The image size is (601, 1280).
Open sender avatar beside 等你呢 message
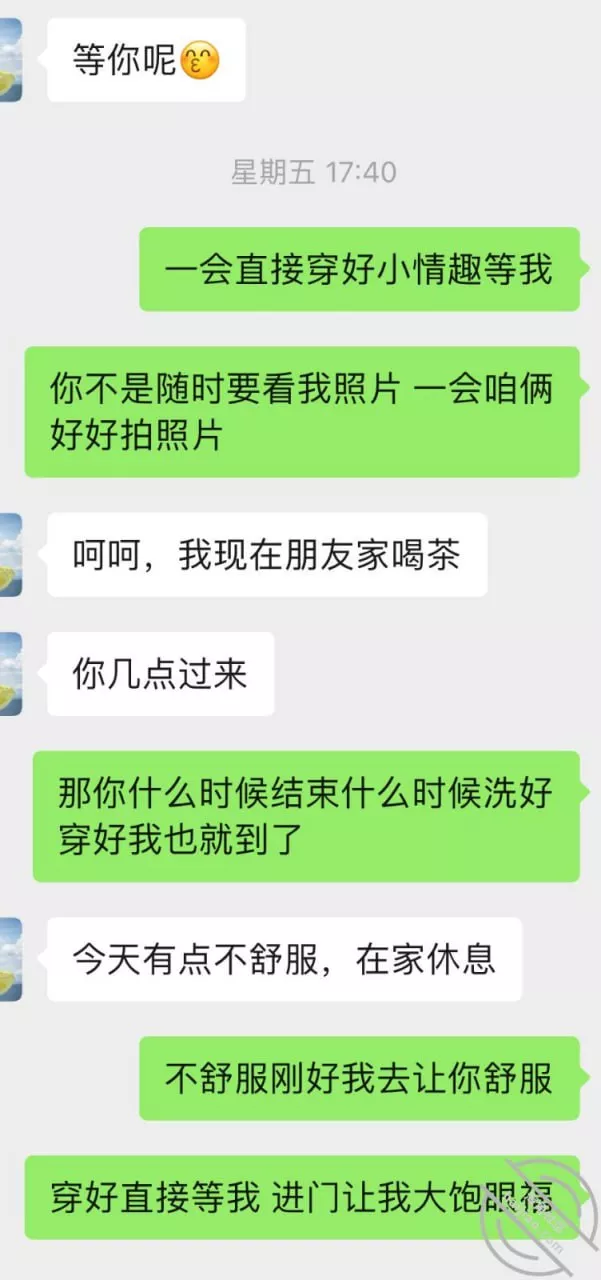pos(10,58)
